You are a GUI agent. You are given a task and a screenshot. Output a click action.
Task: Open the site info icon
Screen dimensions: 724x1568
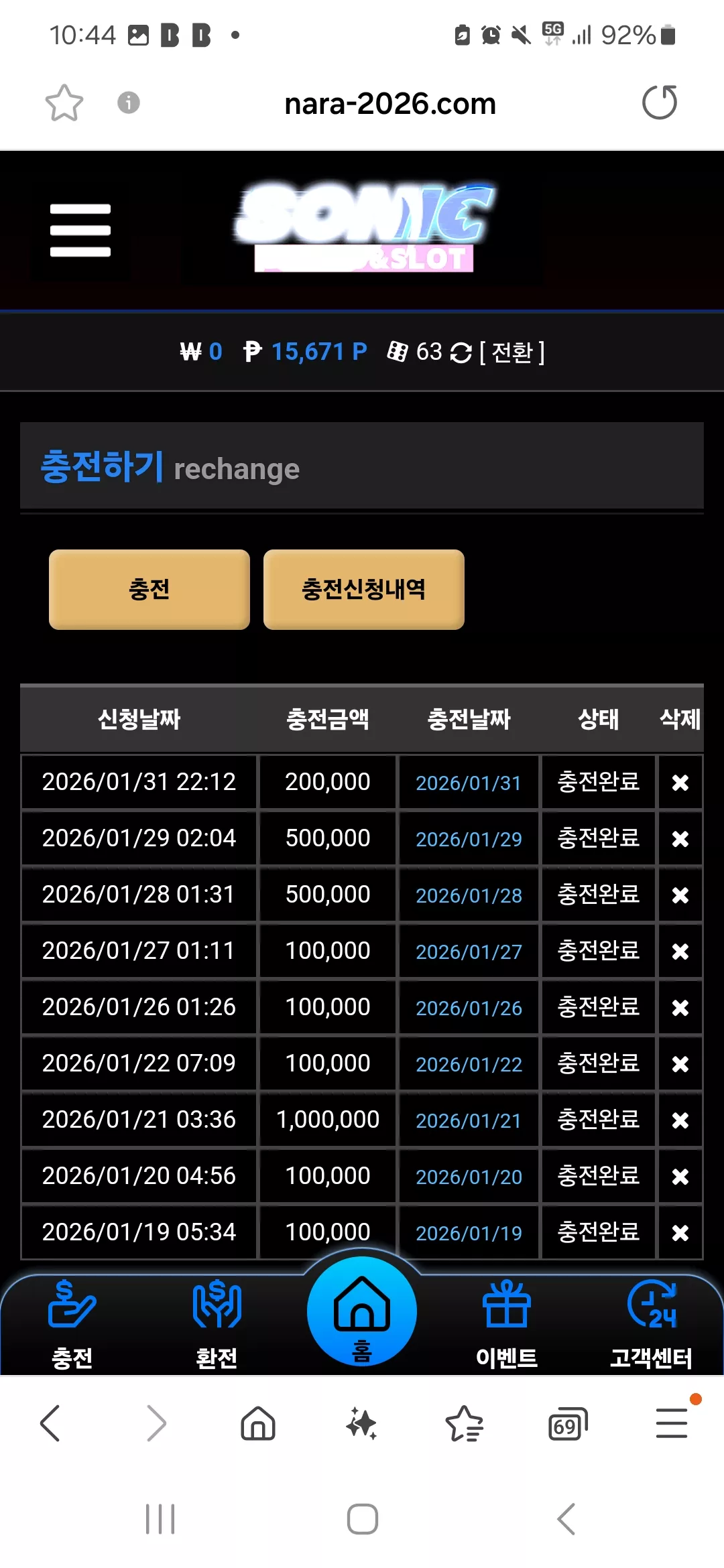(129, 103)
